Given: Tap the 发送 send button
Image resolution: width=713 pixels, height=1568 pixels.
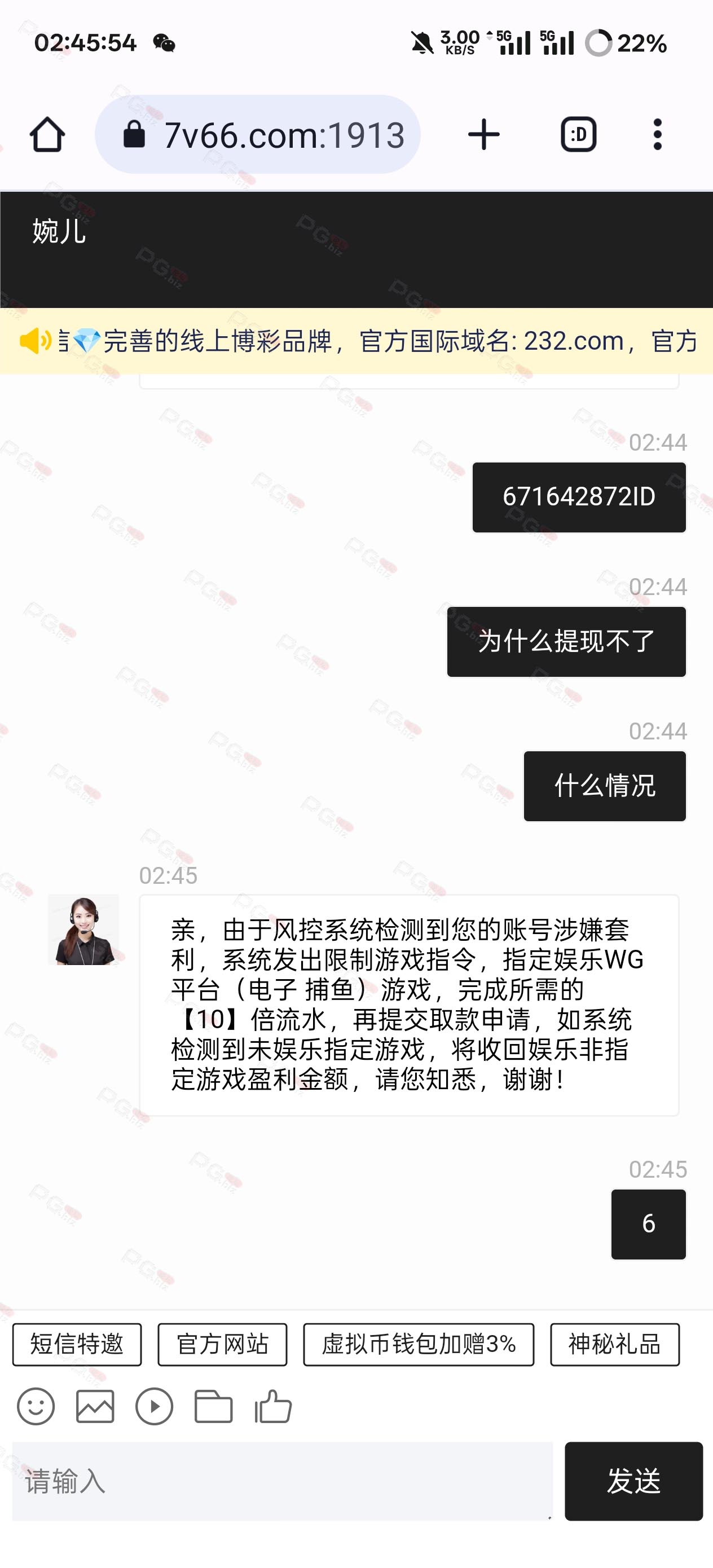Looking at the screenshot, I should 634,1482.
